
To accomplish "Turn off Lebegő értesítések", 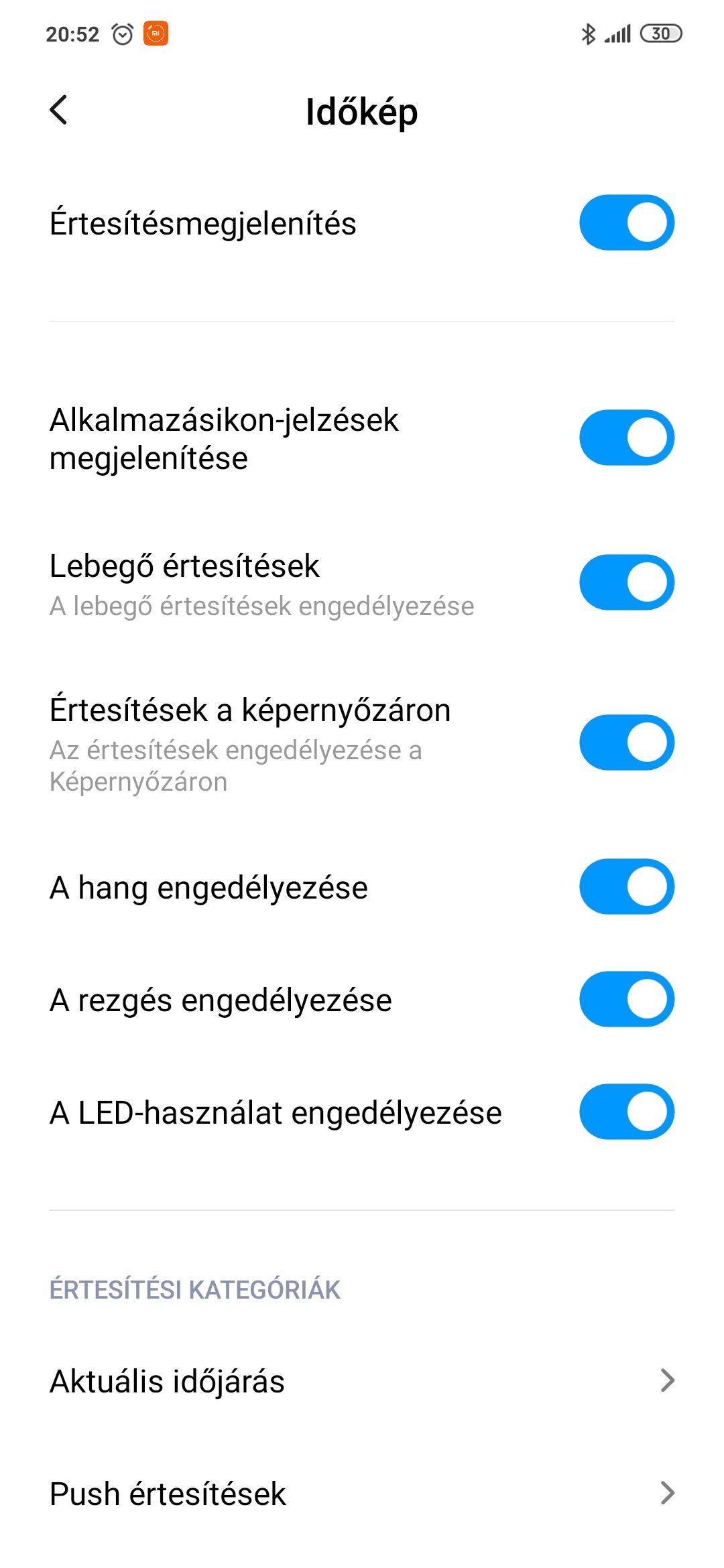I will (x=627, y=582).
